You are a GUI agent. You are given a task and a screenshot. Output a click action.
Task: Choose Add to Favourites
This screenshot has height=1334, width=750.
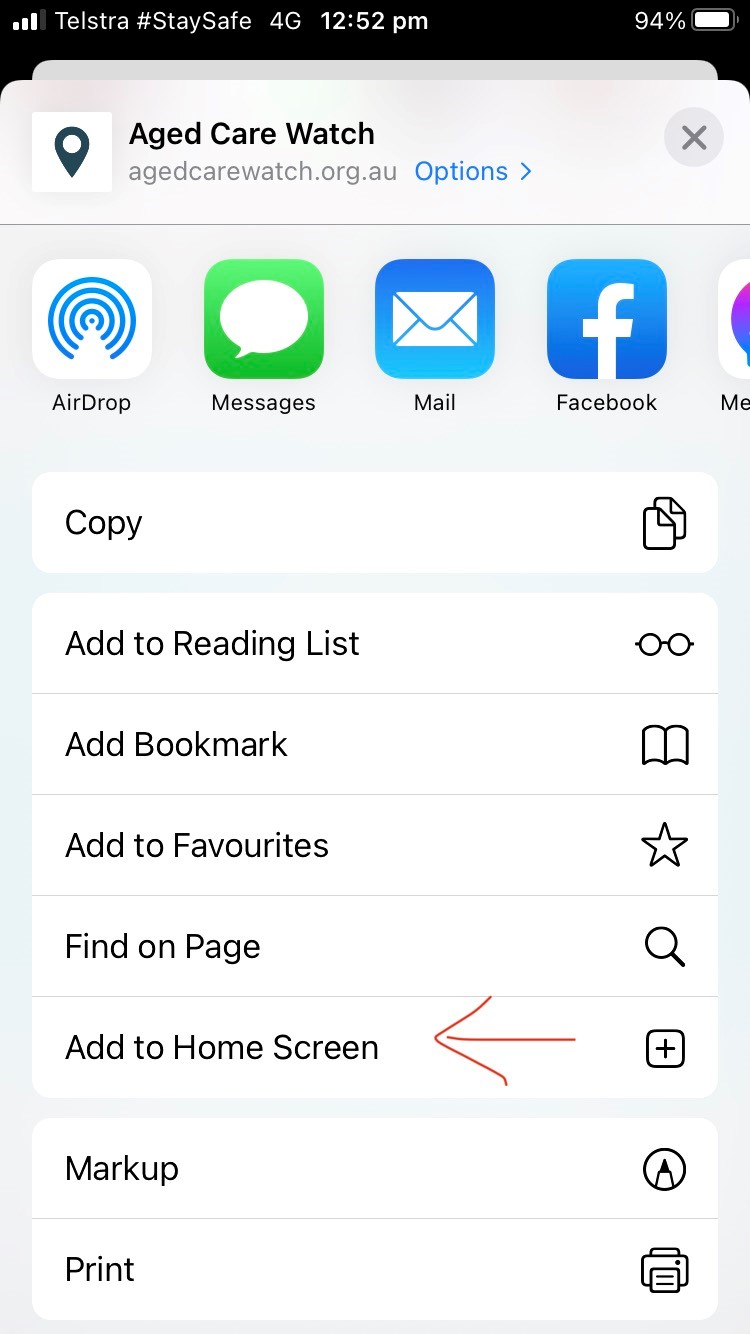375,846
